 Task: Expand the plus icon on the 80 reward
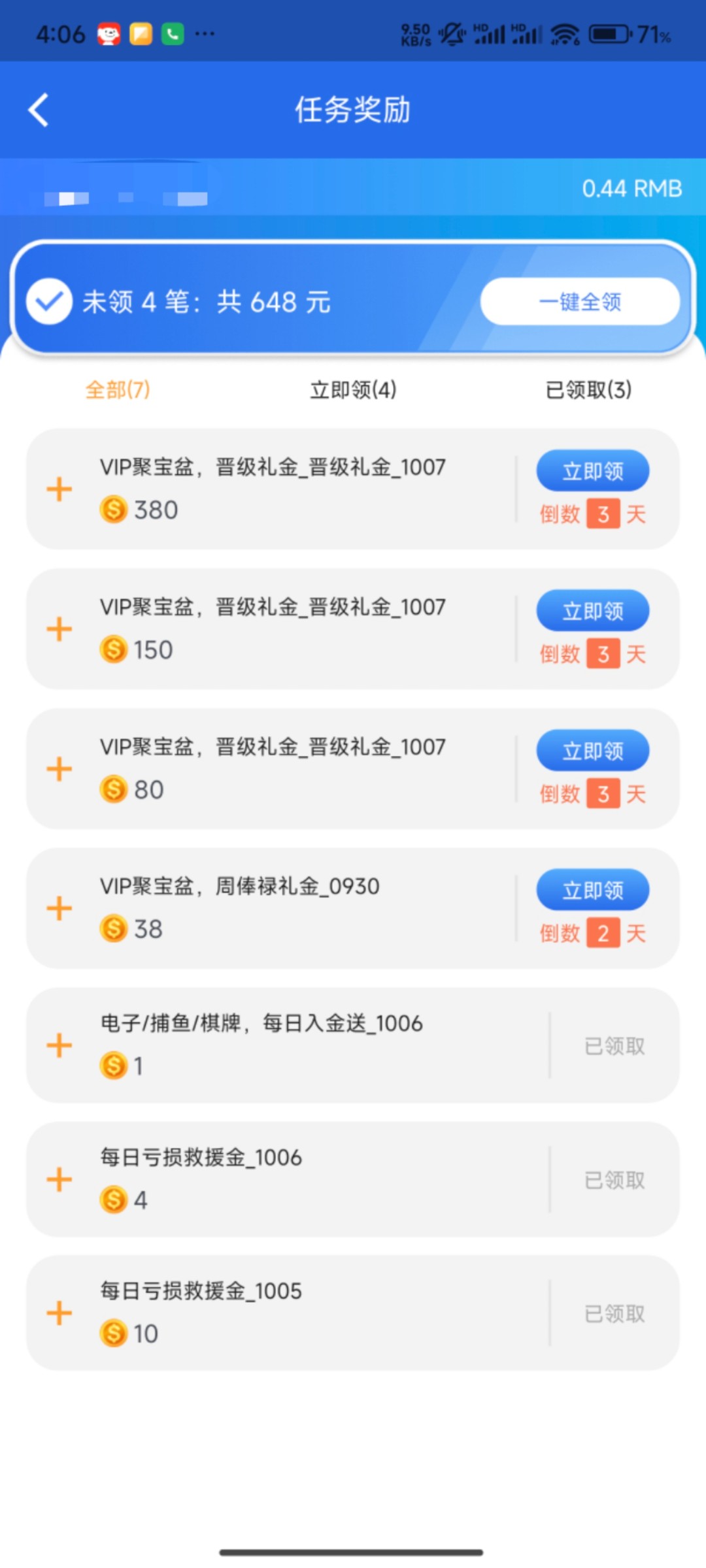[x=59, y=768]
